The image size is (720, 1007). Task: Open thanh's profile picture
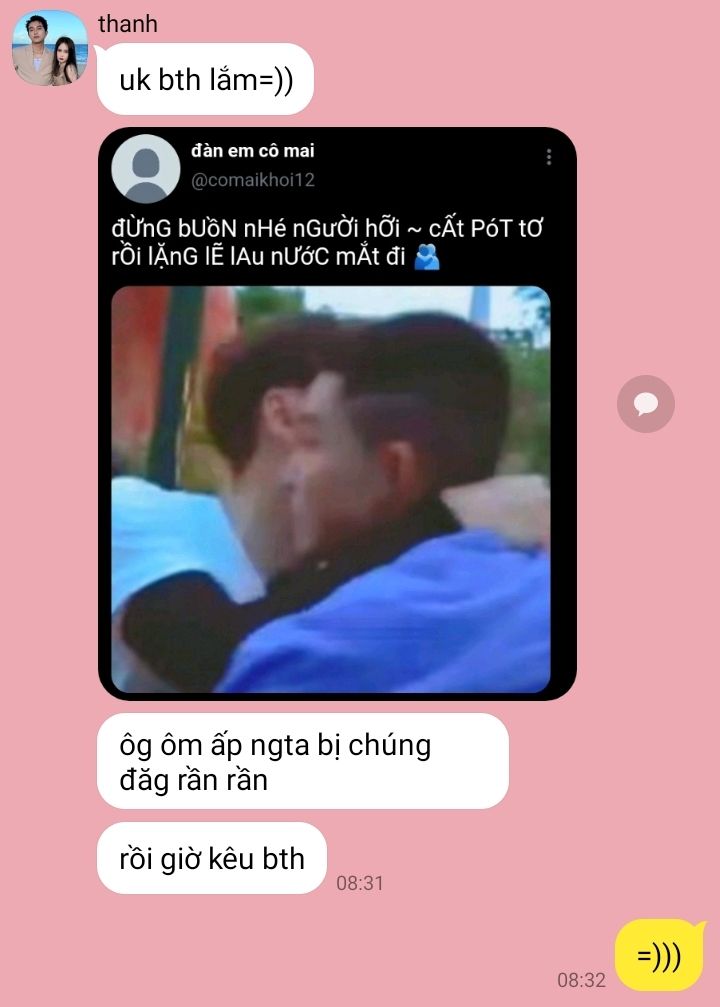(49, 48)
